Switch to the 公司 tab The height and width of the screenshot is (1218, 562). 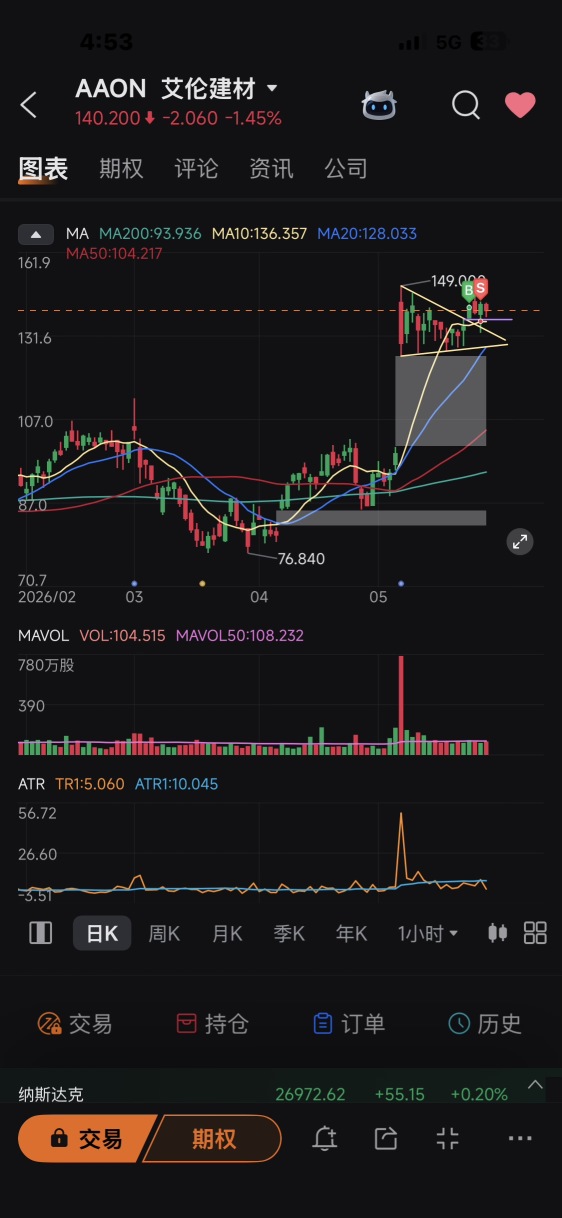click(346, 169)
